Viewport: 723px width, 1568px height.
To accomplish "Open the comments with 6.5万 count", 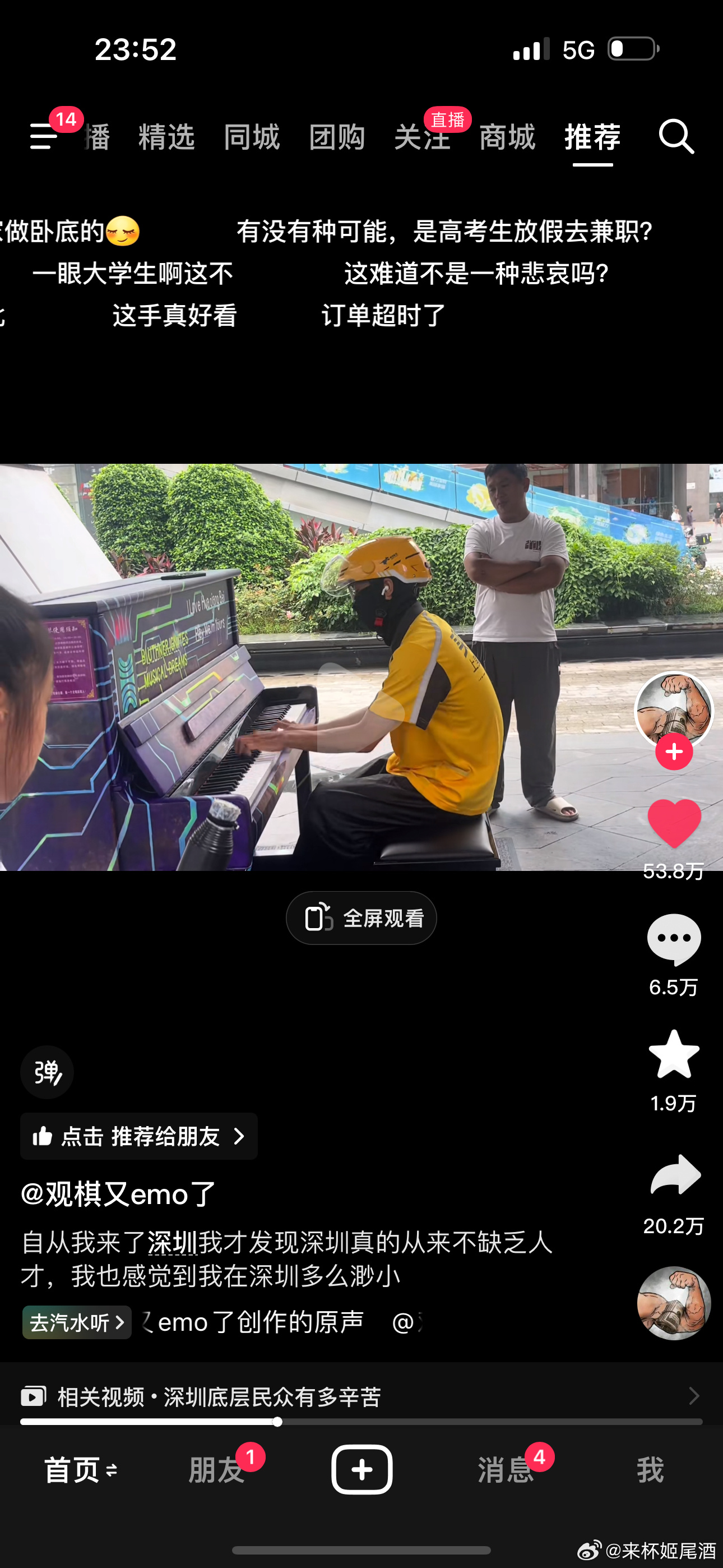I will click(x=674, y=939).
